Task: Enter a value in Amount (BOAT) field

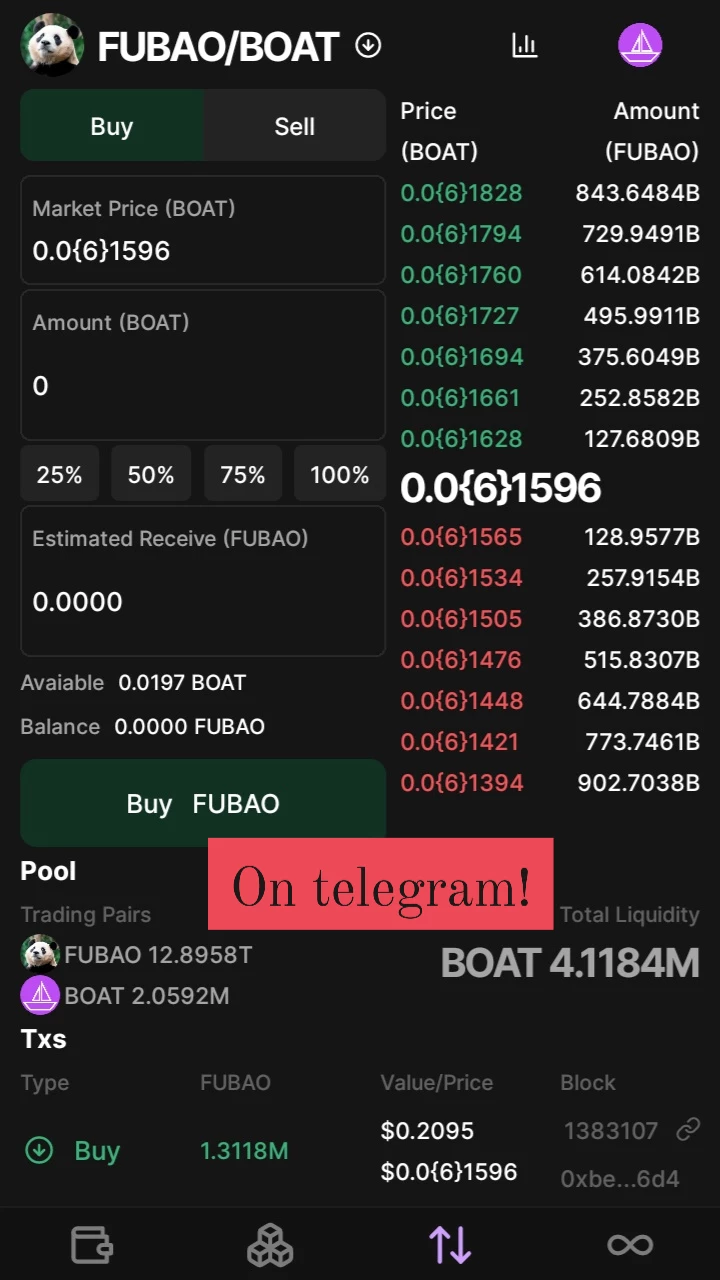Action: click(x=203, y=365)
